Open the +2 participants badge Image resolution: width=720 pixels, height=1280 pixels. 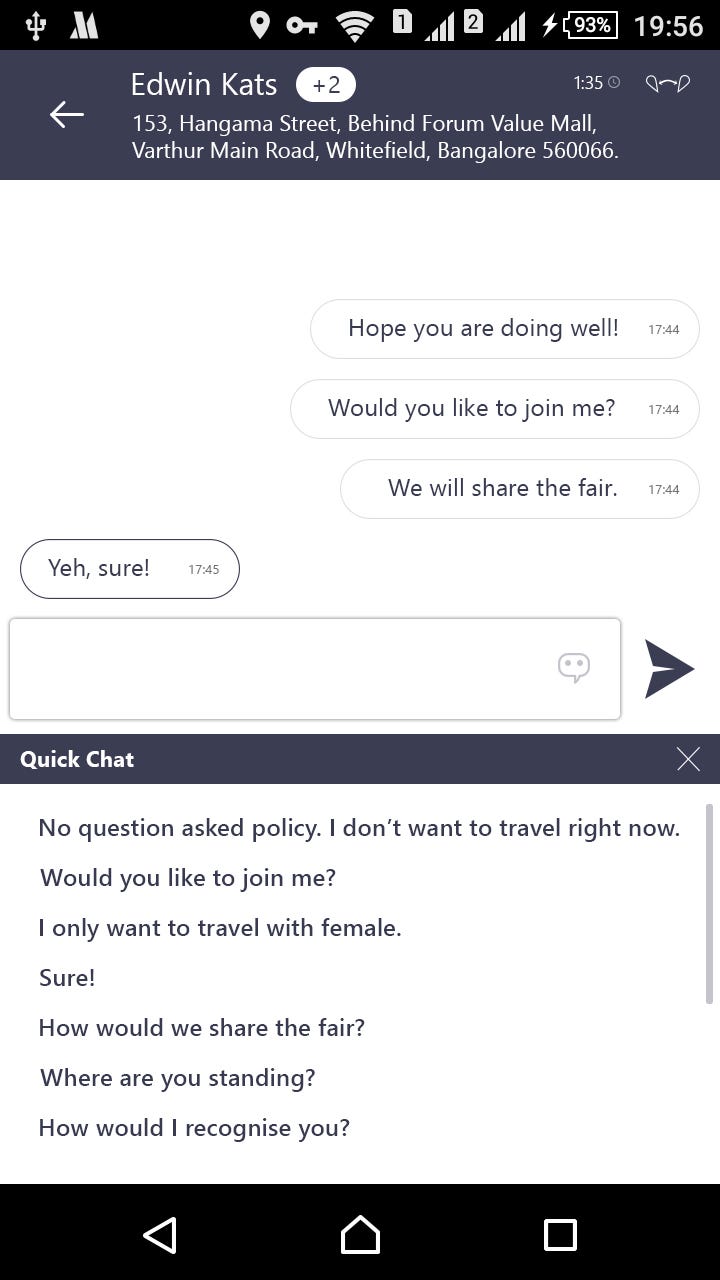tap(326, 85)
